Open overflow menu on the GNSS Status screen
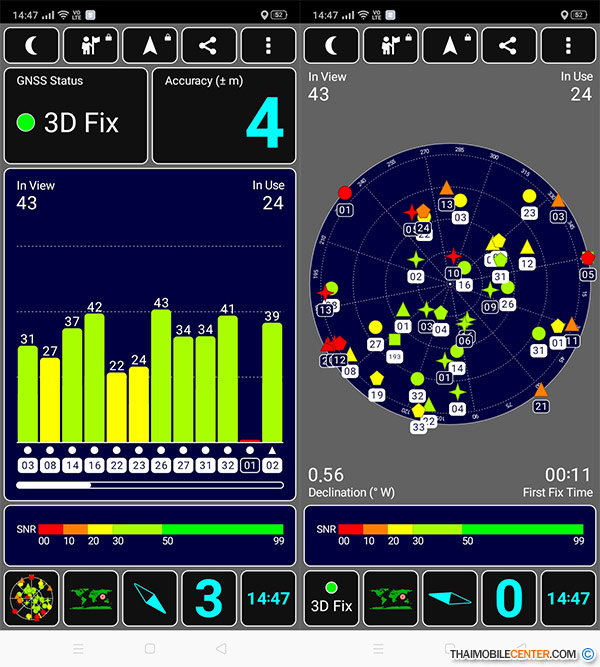The height and width of the screenshot is (667, 600). tap(268, 46)
